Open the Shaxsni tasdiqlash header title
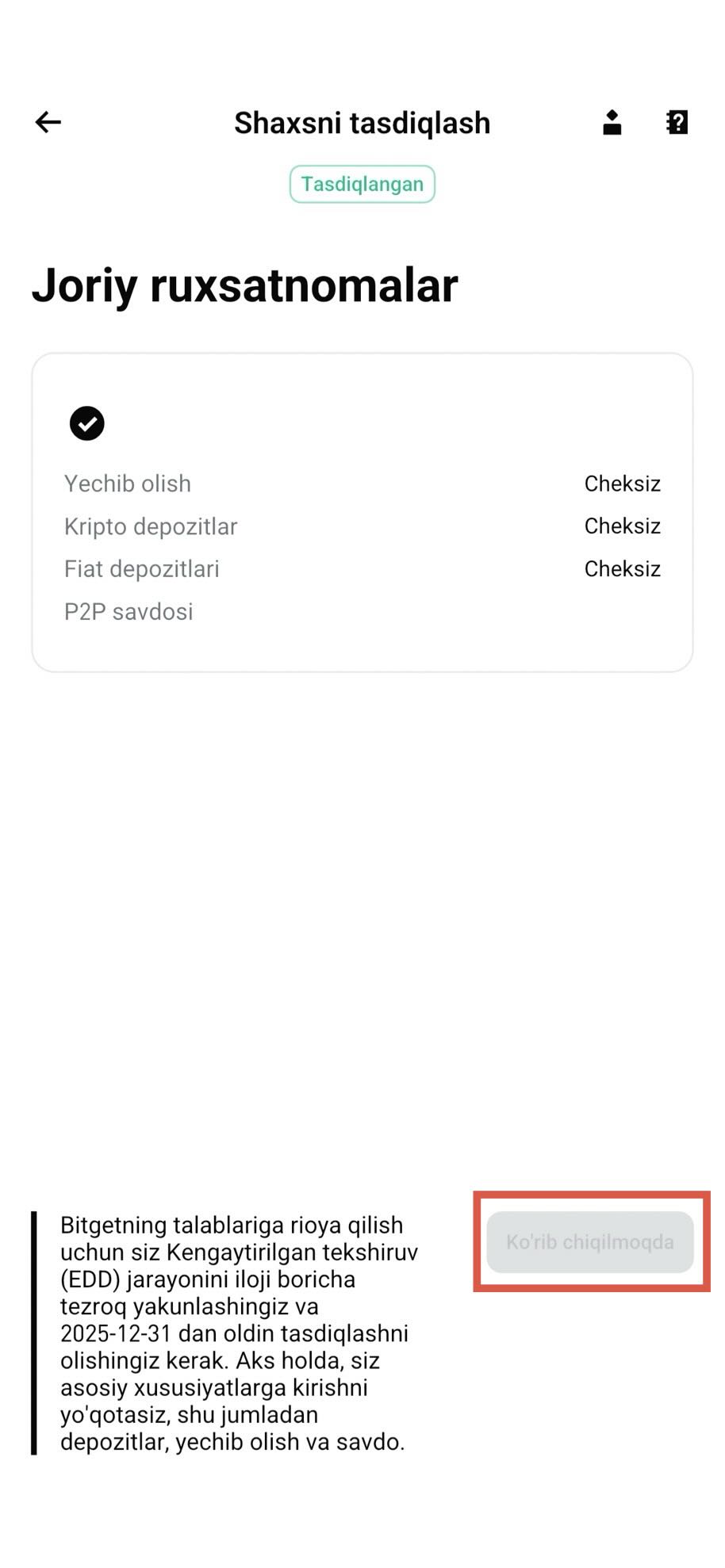 pos(362,122)
